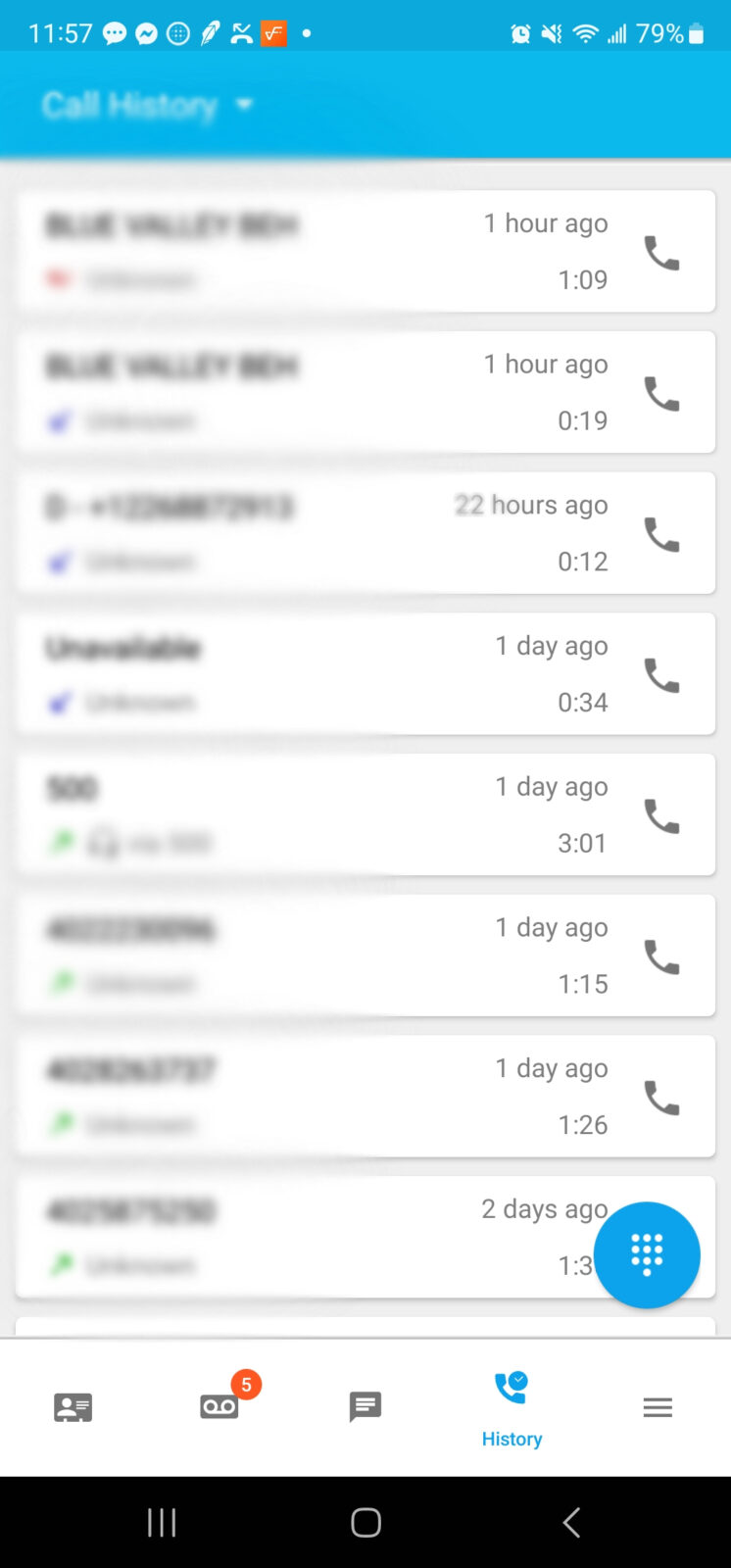Redial the 1:26 outgoing call
This screenshot has height=1568, width=731.
pos(661,1099)
